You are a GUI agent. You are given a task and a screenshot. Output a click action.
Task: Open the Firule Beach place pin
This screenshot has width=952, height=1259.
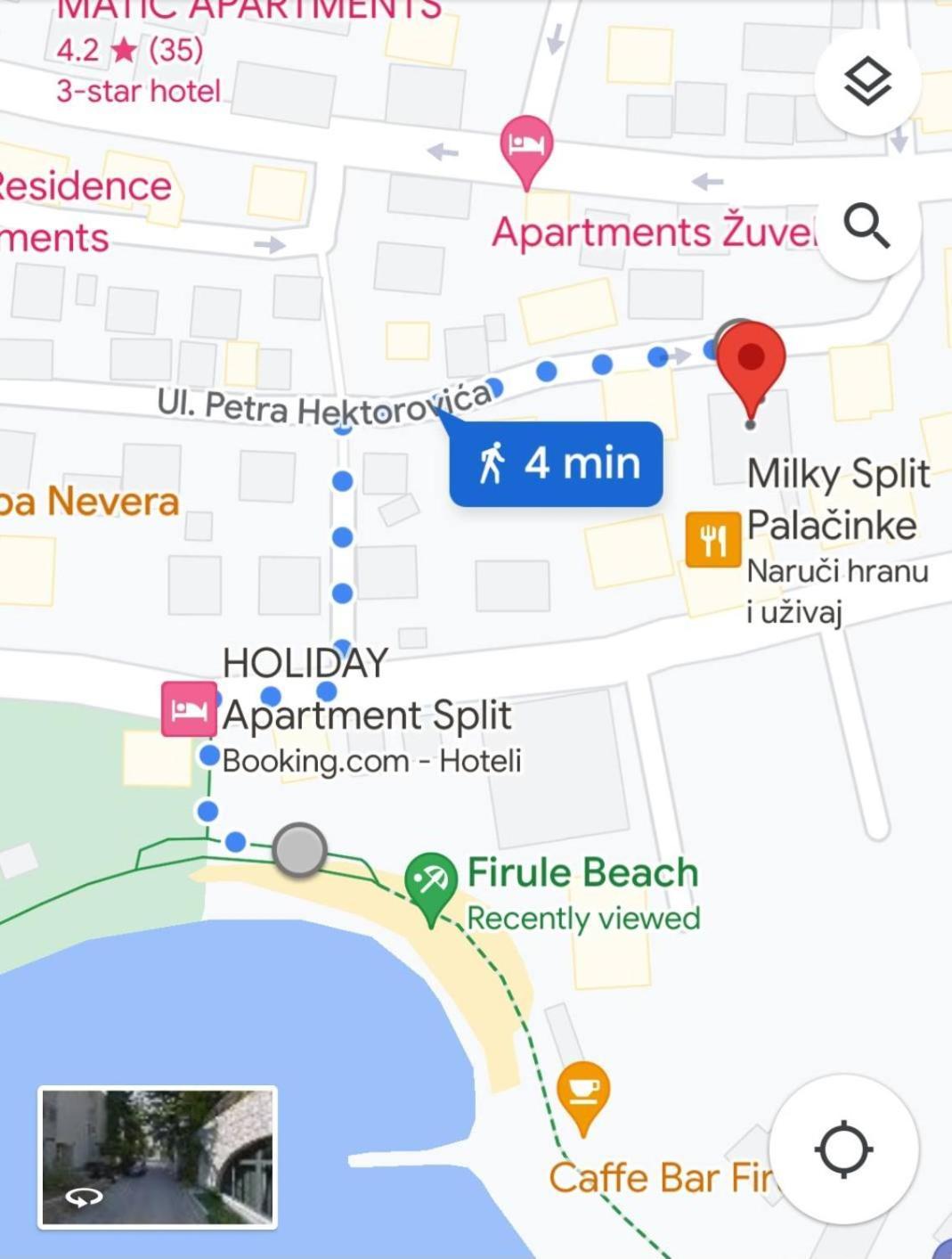(x=431, y=884)
